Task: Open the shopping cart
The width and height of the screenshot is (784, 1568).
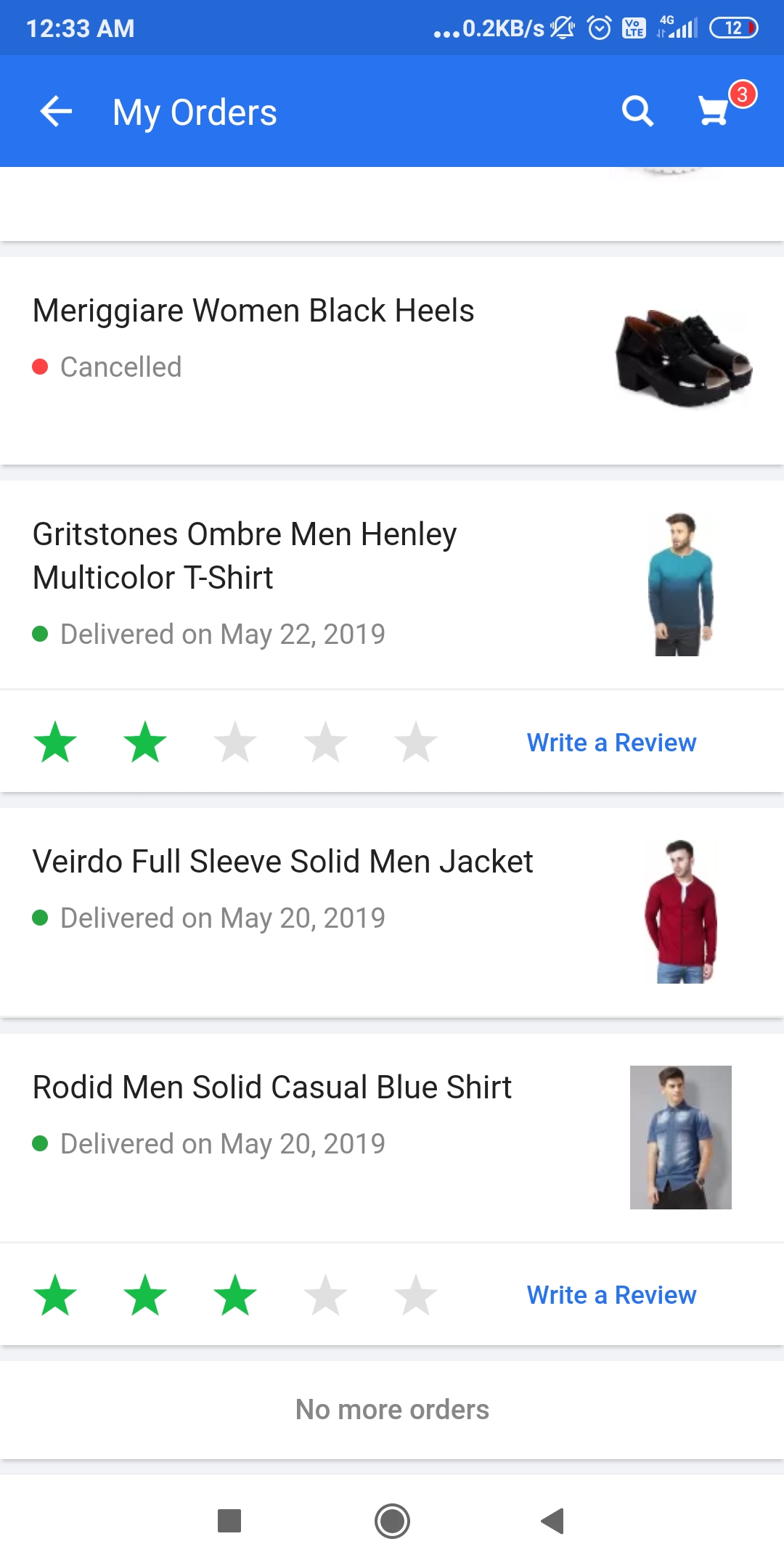Action: coord(714,111)
